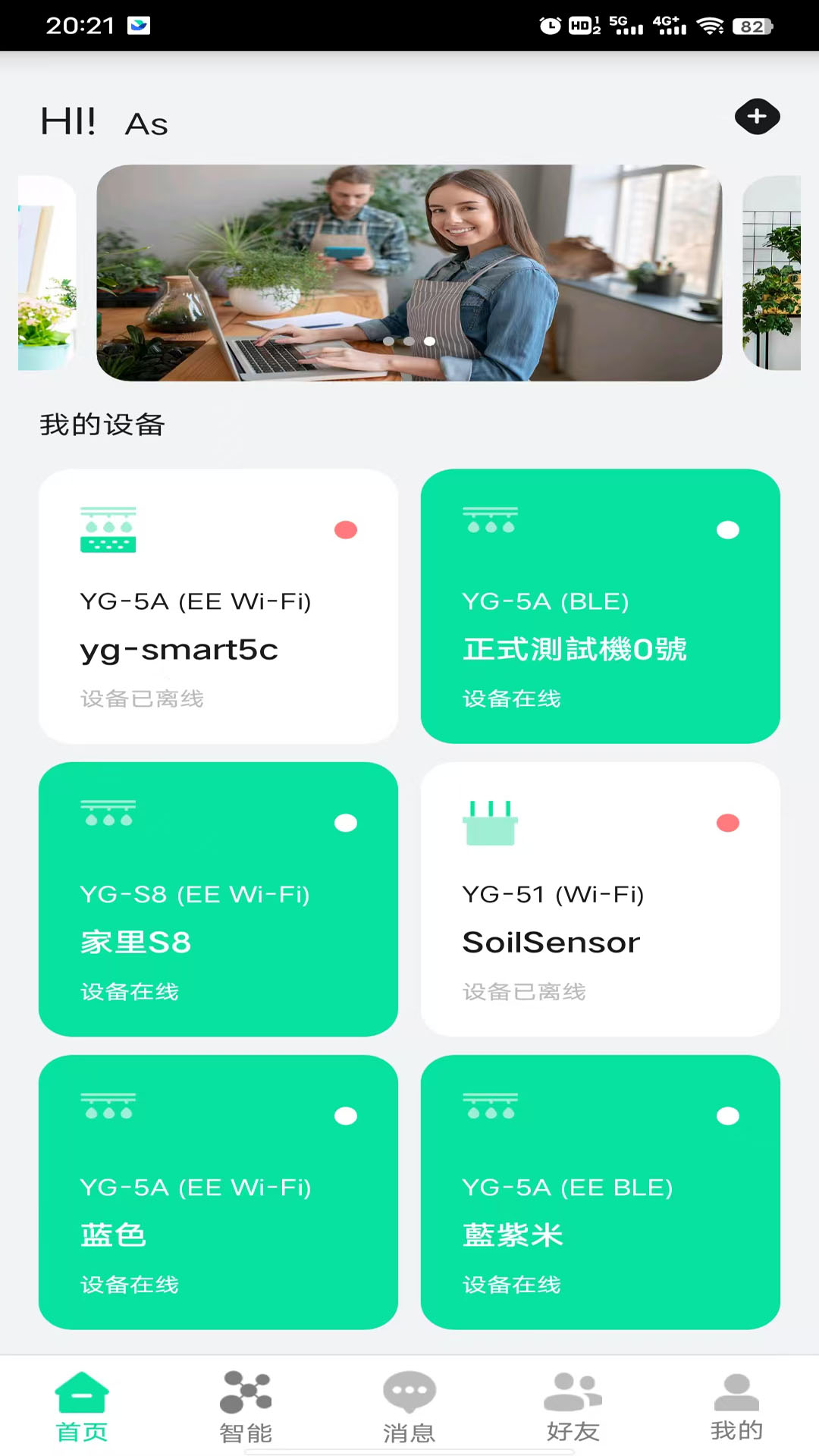Tap the offline status dot on yg-smart5c

click(x=346, y=530)
